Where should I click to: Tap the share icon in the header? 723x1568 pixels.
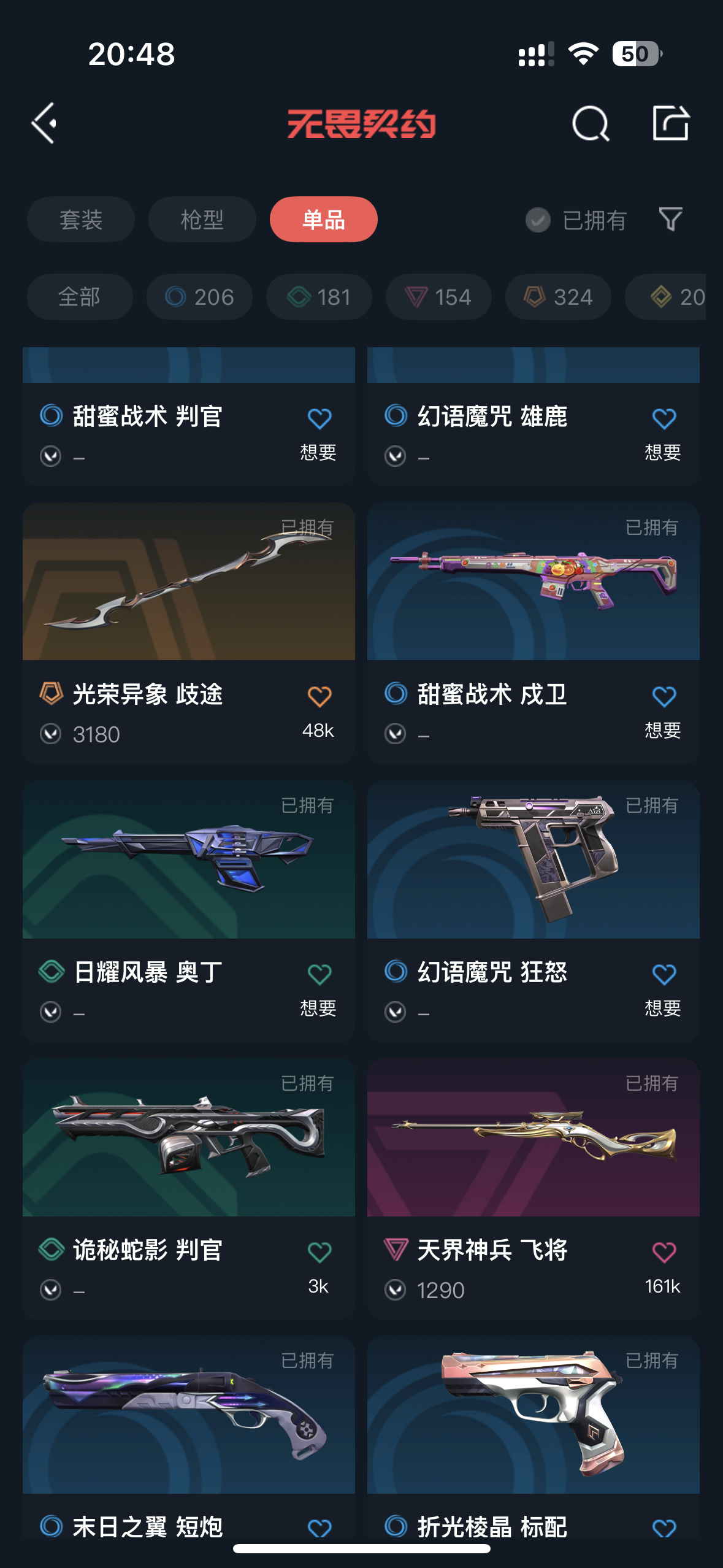(670, 123)
